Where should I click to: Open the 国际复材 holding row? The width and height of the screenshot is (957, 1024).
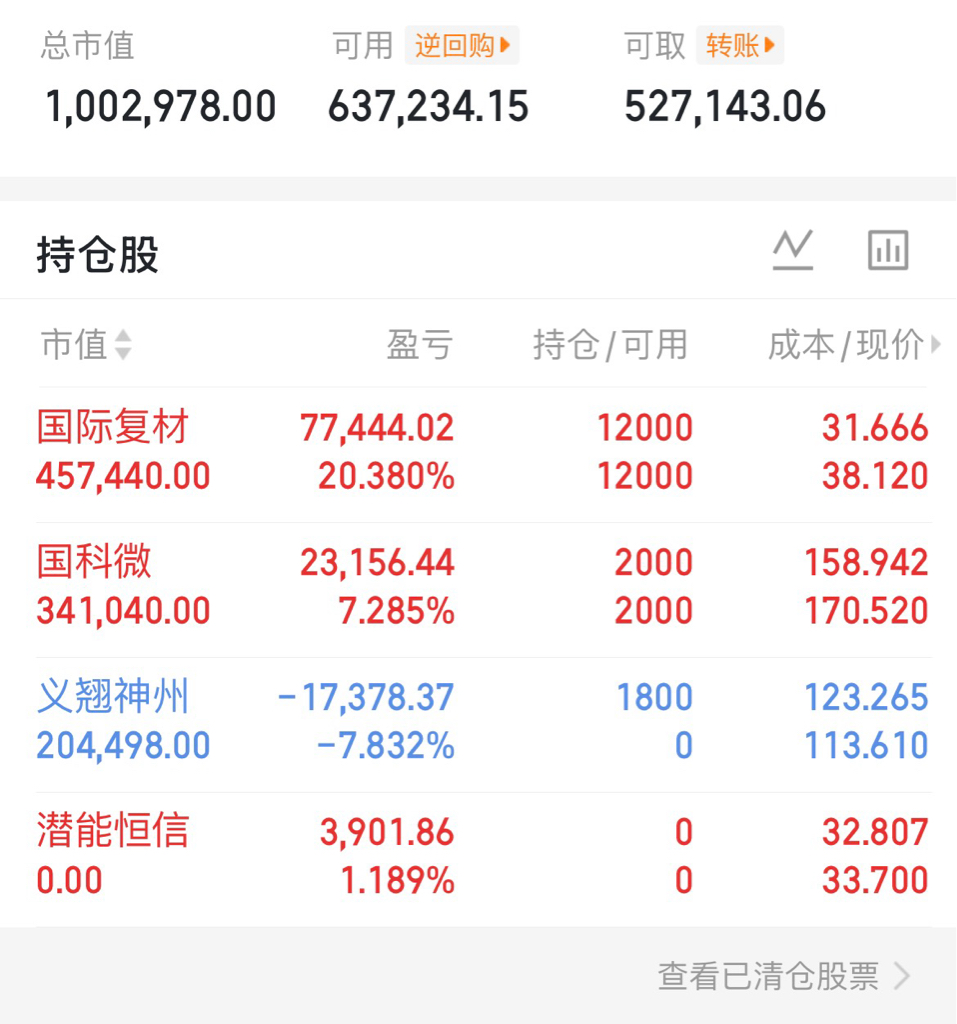tap(483, 453)
